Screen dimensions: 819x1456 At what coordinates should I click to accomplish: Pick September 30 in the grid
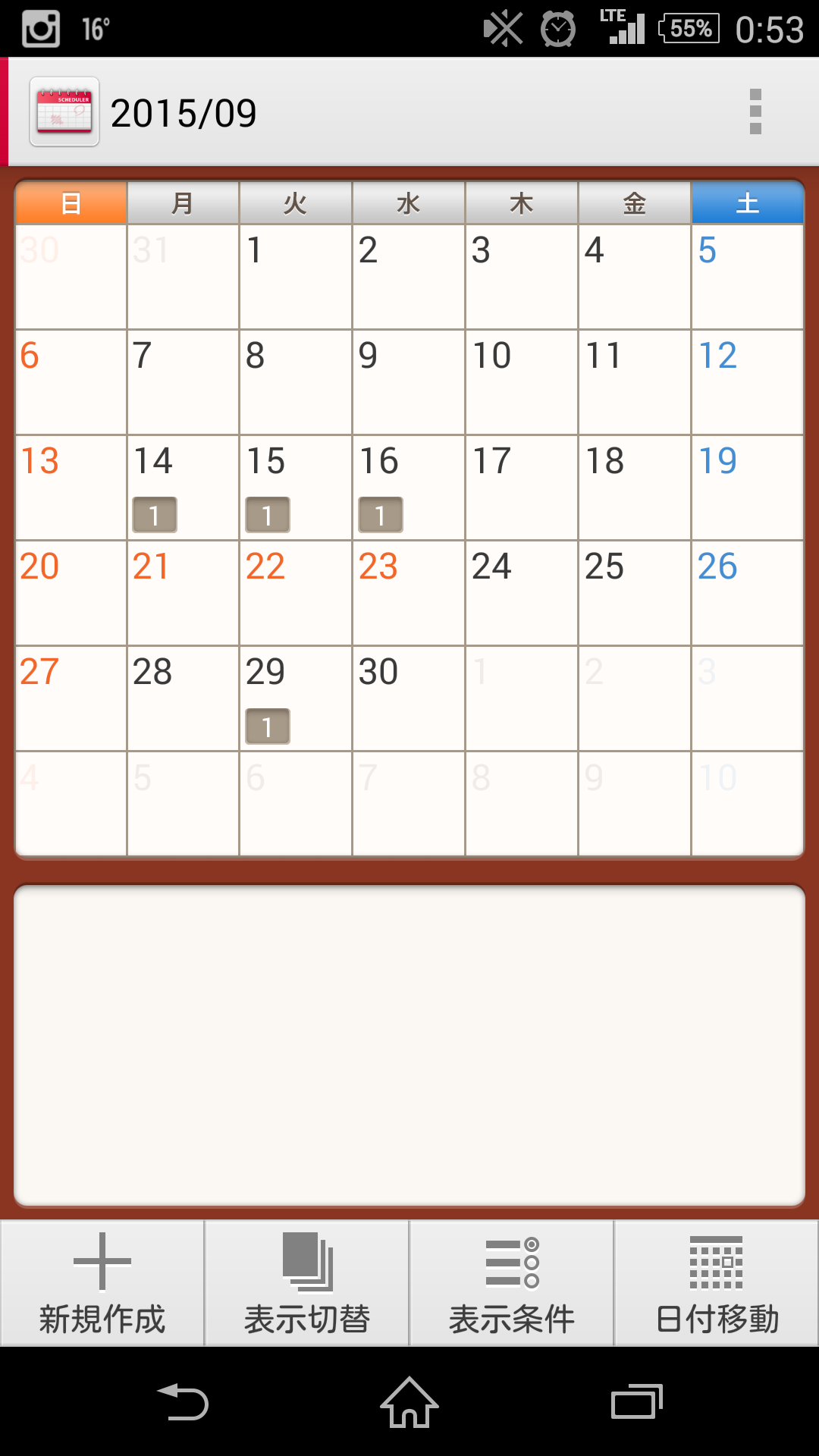pyautogui.click(x=409, y=698)
